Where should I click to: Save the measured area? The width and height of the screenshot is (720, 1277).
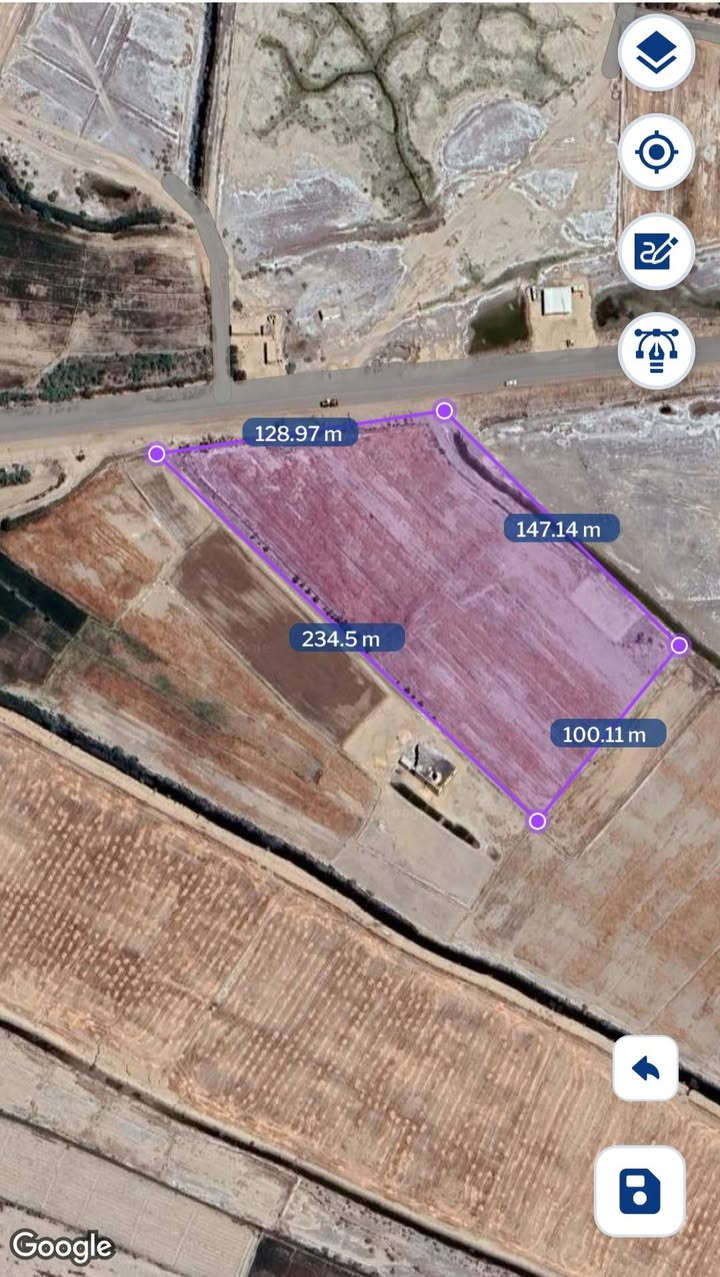640,1191
